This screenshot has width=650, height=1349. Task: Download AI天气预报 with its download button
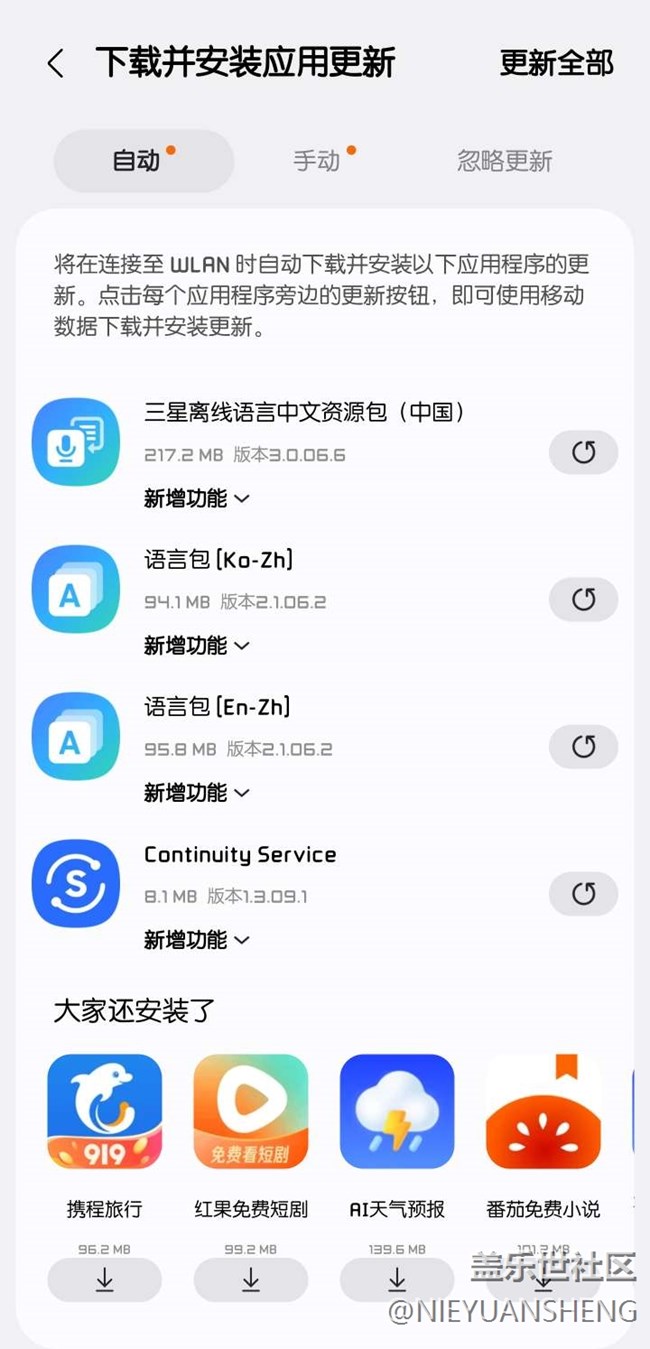point(397,1280)
